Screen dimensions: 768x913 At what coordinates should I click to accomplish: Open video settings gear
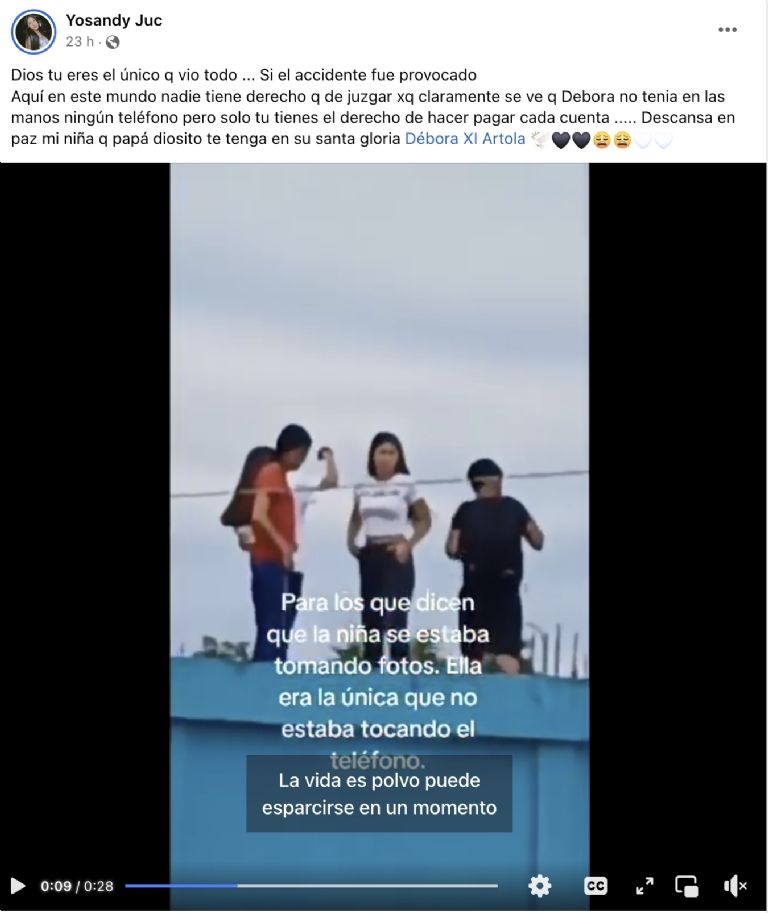(540, 886)
